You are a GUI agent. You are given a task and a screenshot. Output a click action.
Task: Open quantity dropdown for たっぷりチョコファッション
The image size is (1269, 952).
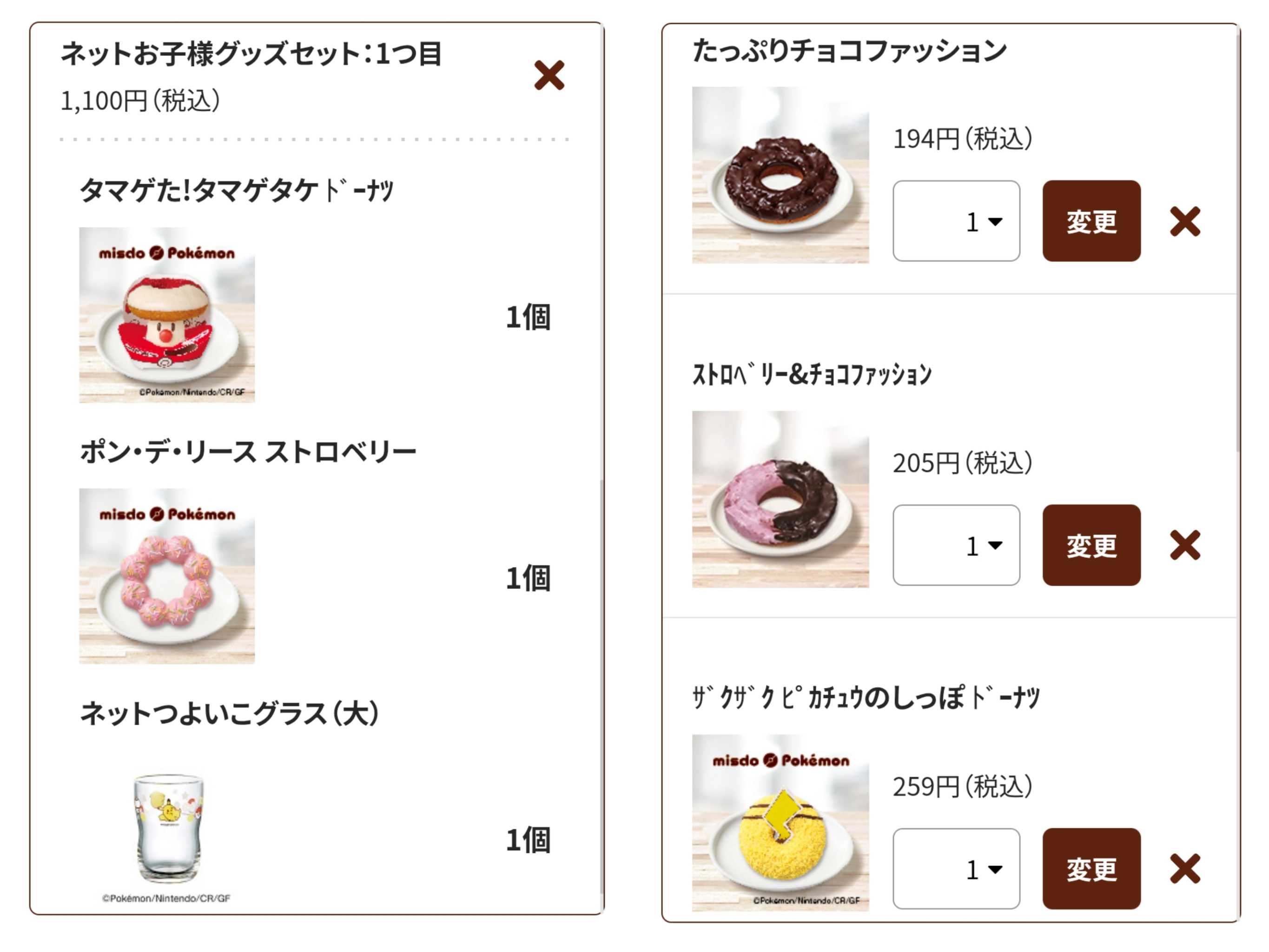point(956,221)
